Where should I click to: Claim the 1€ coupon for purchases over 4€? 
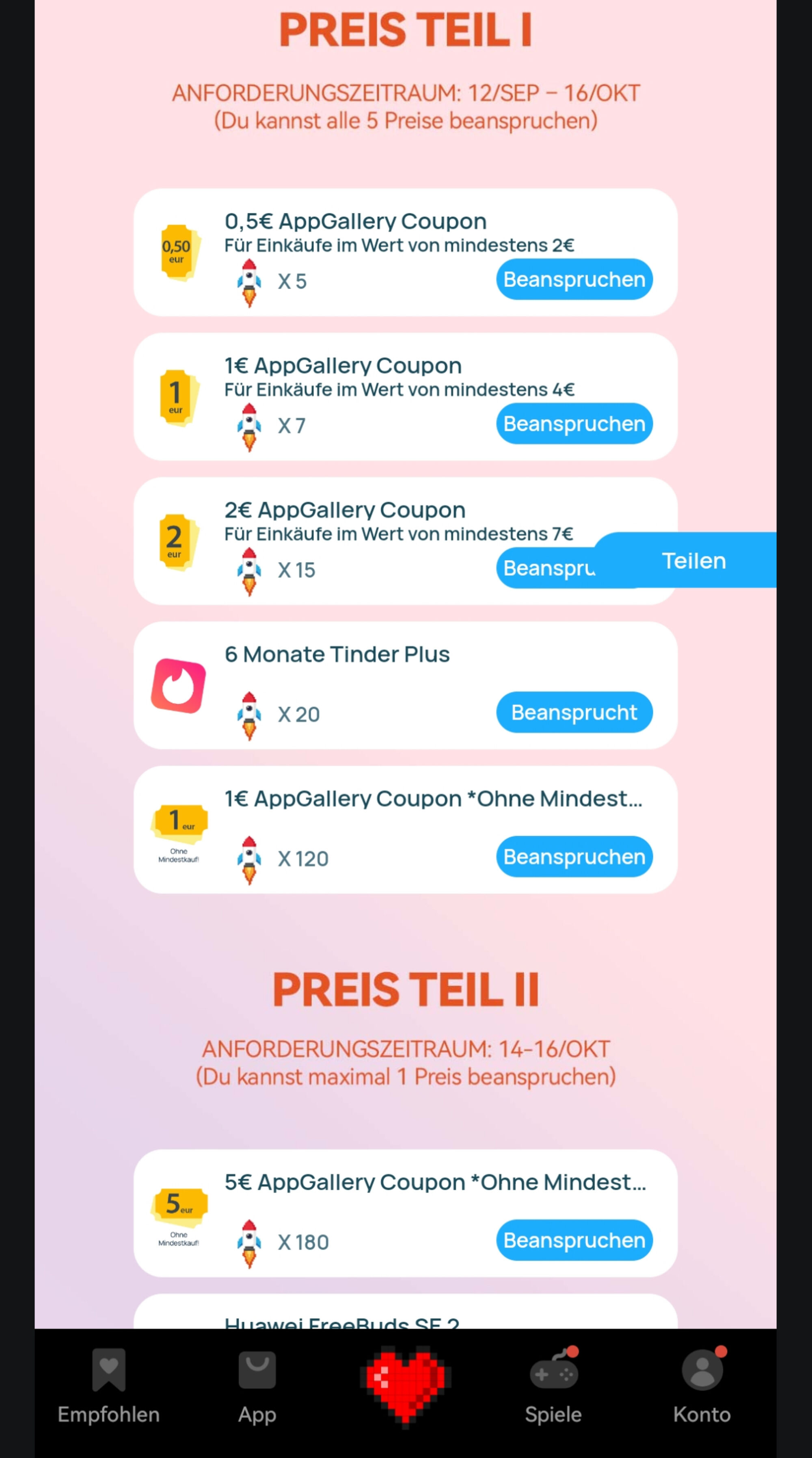point(574,423)
